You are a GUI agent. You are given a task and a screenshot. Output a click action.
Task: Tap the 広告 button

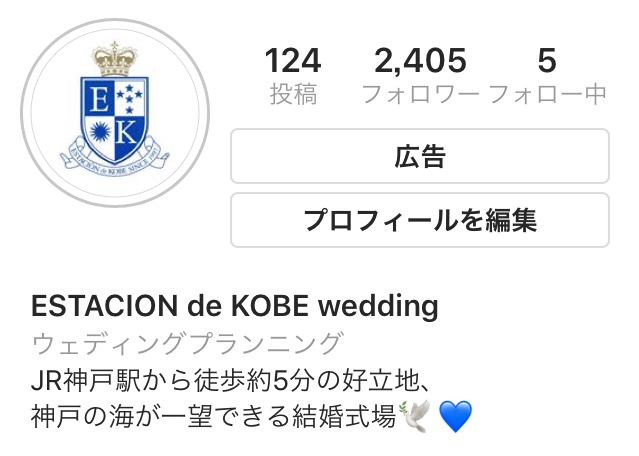click(419, 156)
